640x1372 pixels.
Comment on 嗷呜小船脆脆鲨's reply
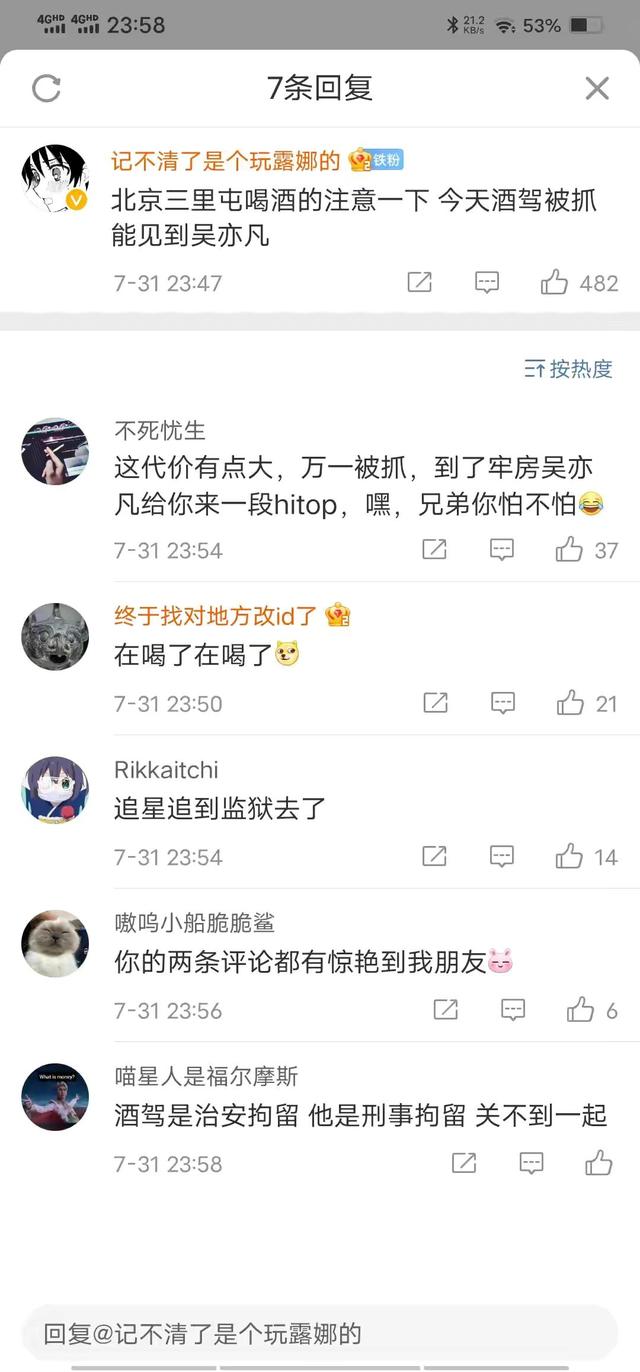point(513,1010)
